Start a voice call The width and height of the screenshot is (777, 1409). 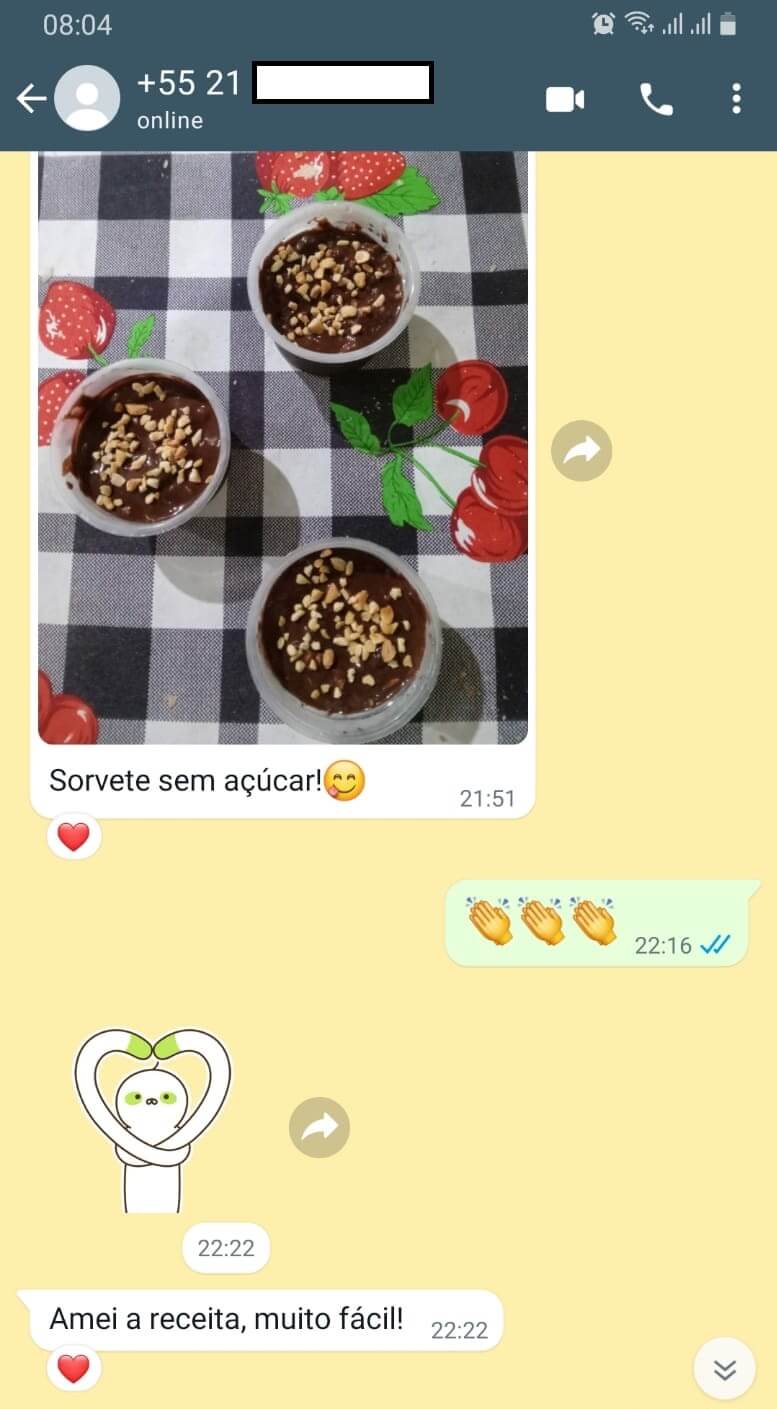656,99
